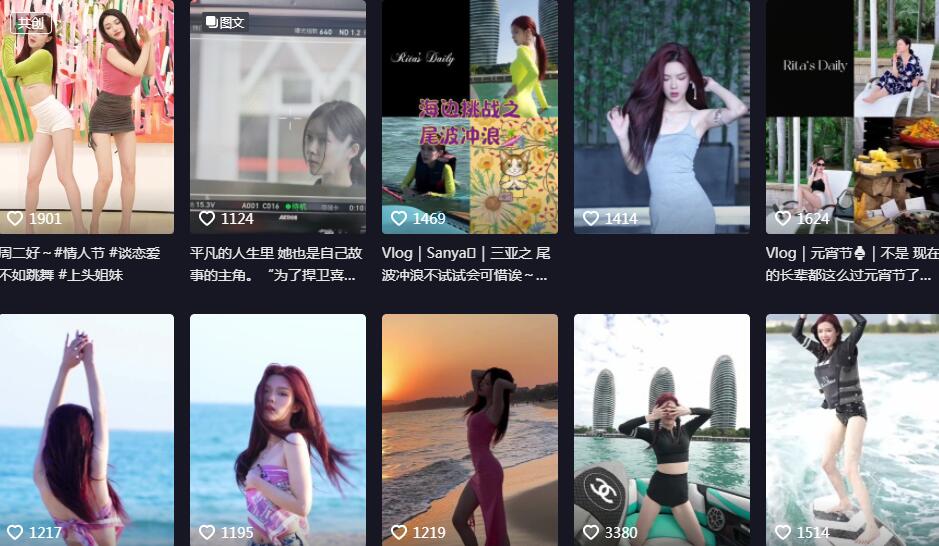Open the video with 1414 likes

coord(661,115)
